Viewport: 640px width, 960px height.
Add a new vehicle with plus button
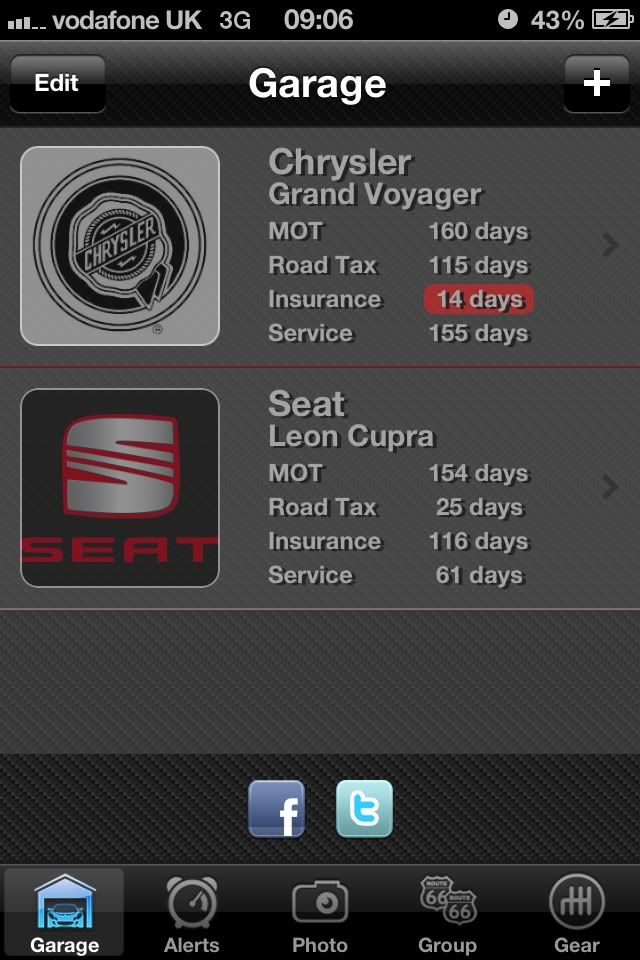point(596,83)
